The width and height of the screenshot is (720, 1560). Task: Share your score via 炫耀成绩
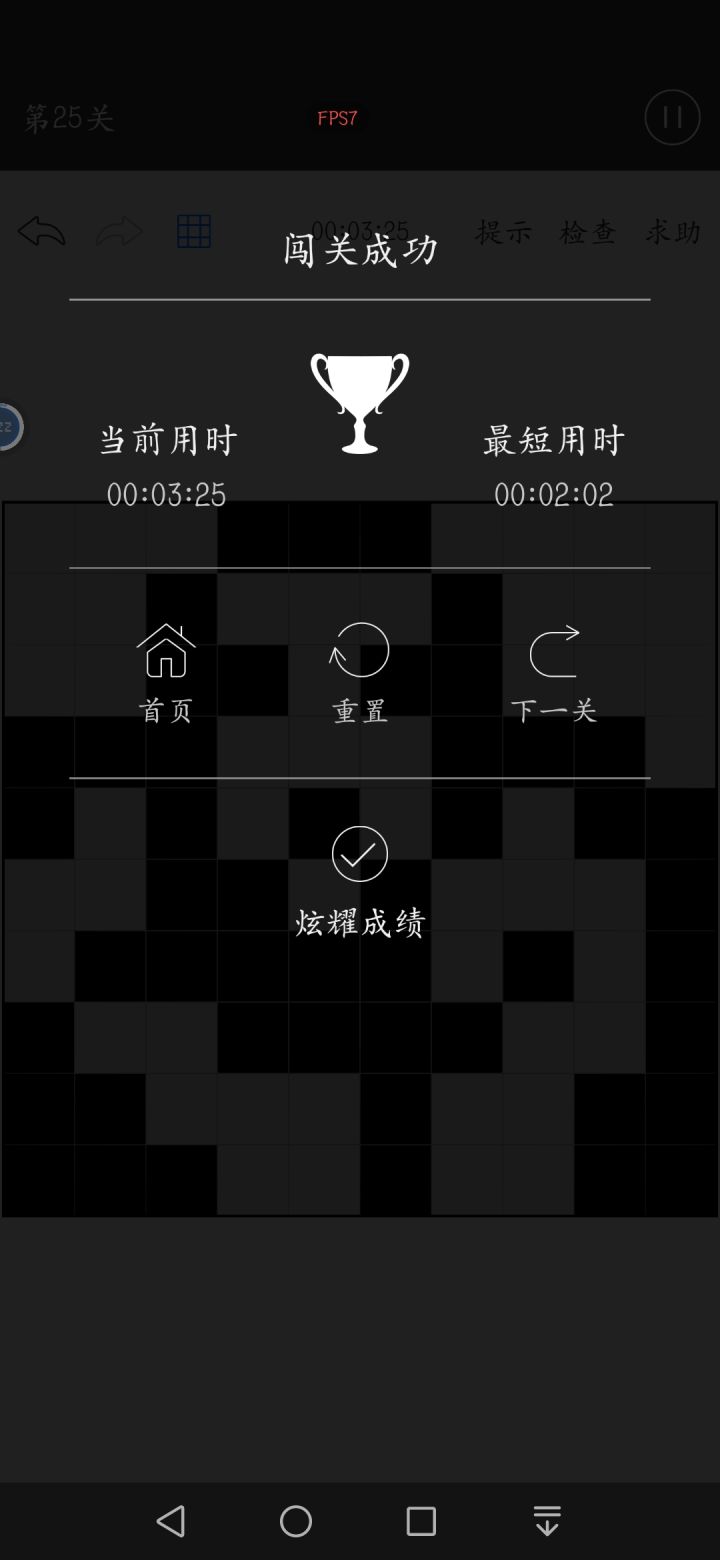[x=359, y=921]
